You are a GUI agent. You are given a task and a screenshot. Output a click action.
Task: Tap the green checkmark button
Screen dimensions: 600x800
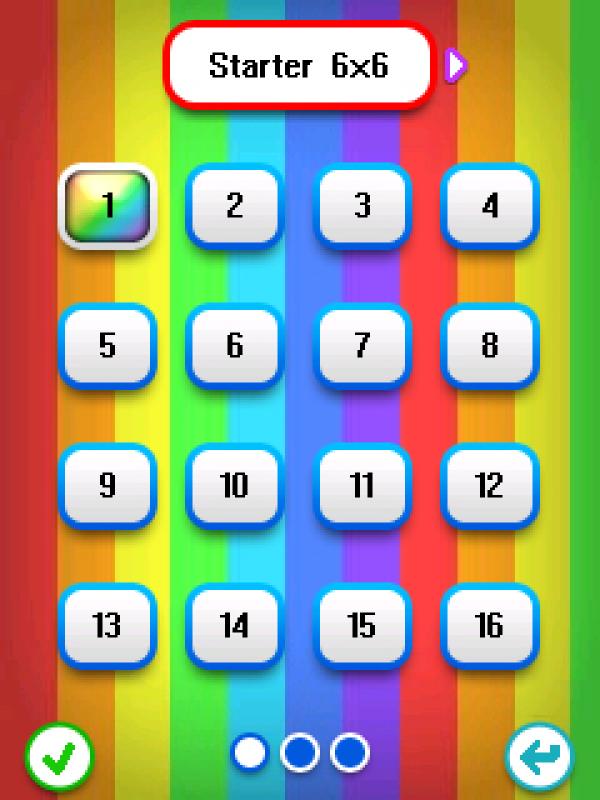pyautogui.click(x=58, y=756)
